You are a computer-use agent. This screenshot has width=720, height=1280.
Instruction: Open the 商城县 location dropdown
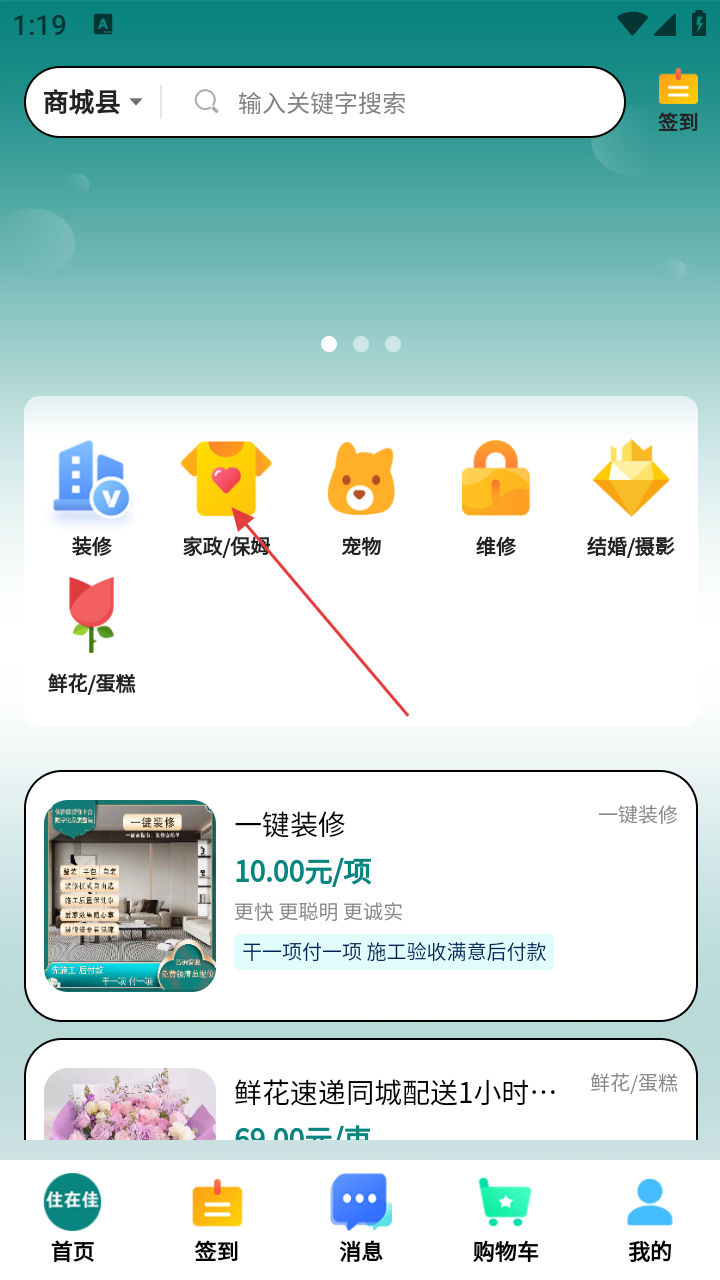[93, 102]
